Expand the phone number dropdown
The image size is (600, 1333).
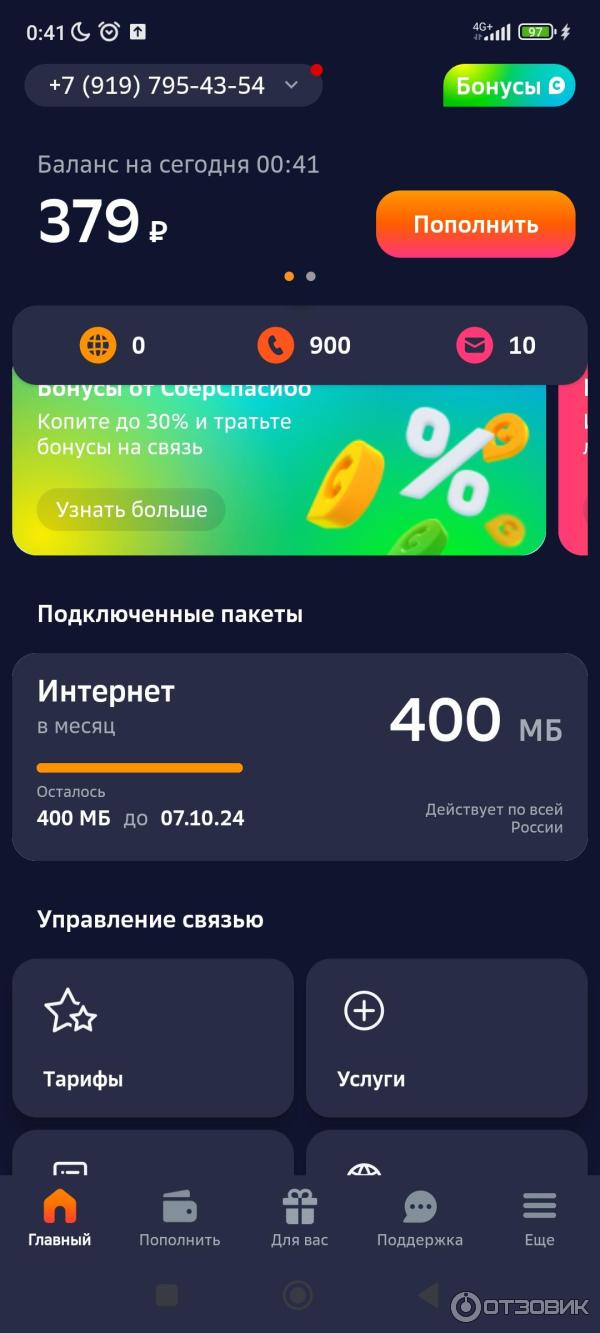click(x=291, y=86)
